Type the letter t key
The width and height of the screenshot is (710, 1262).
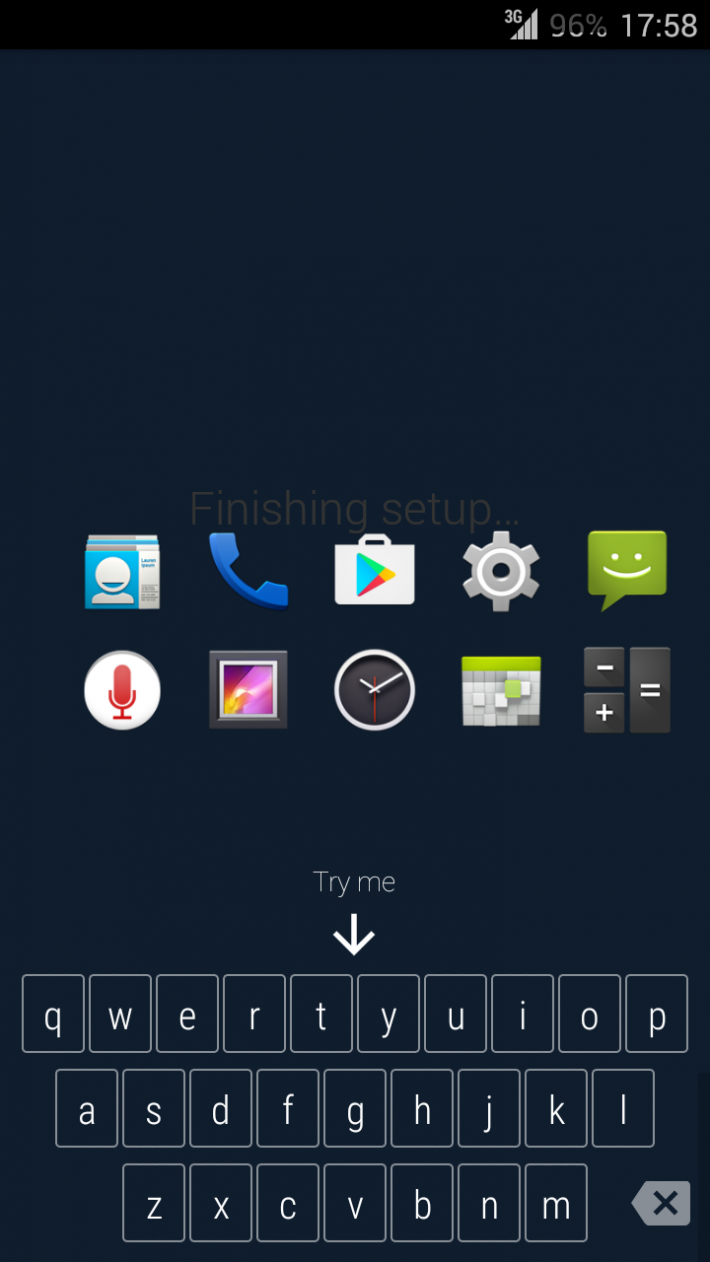(321, 1014)
